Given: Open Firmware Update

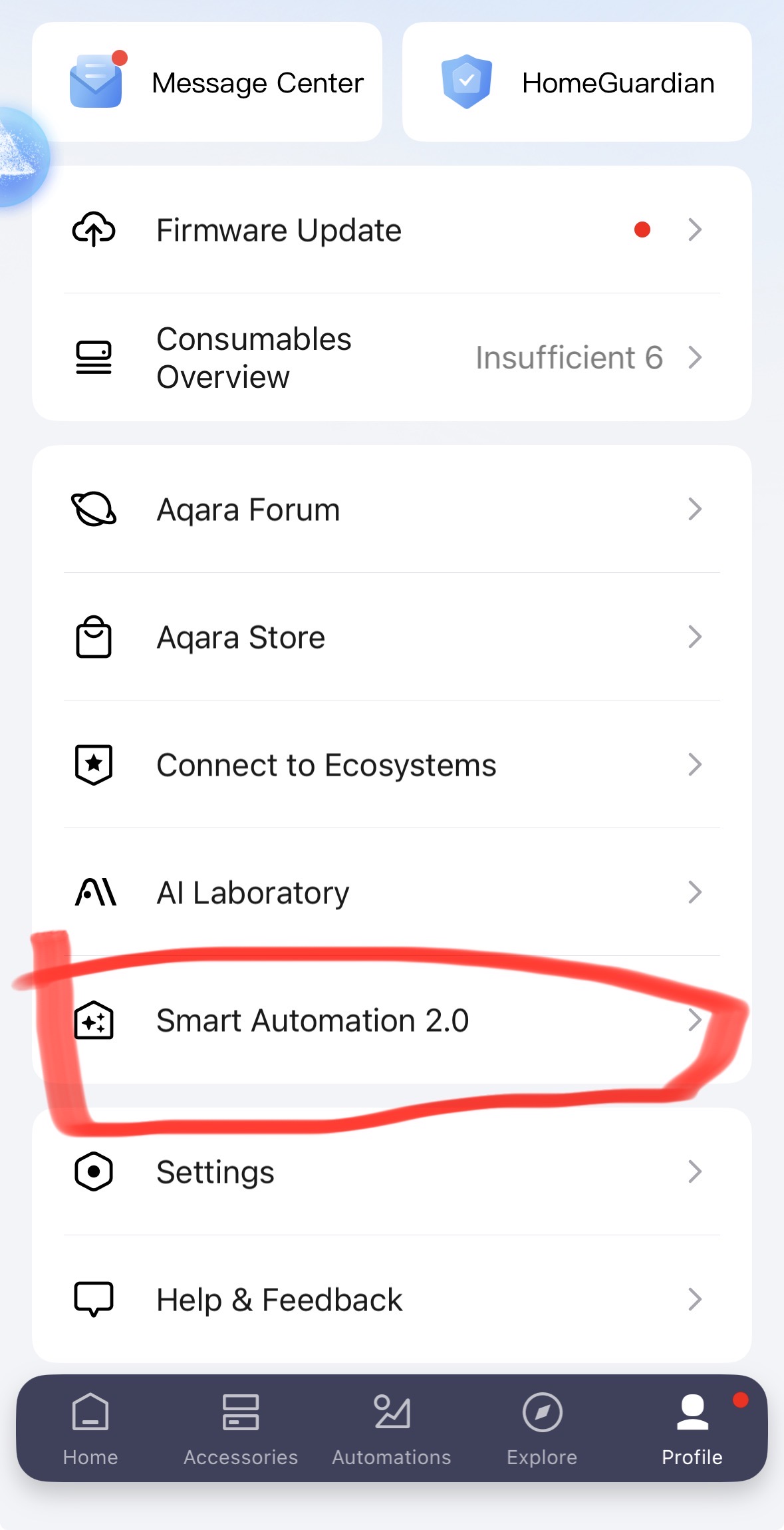Looking at the screenshot, I should tap(392, 230).
